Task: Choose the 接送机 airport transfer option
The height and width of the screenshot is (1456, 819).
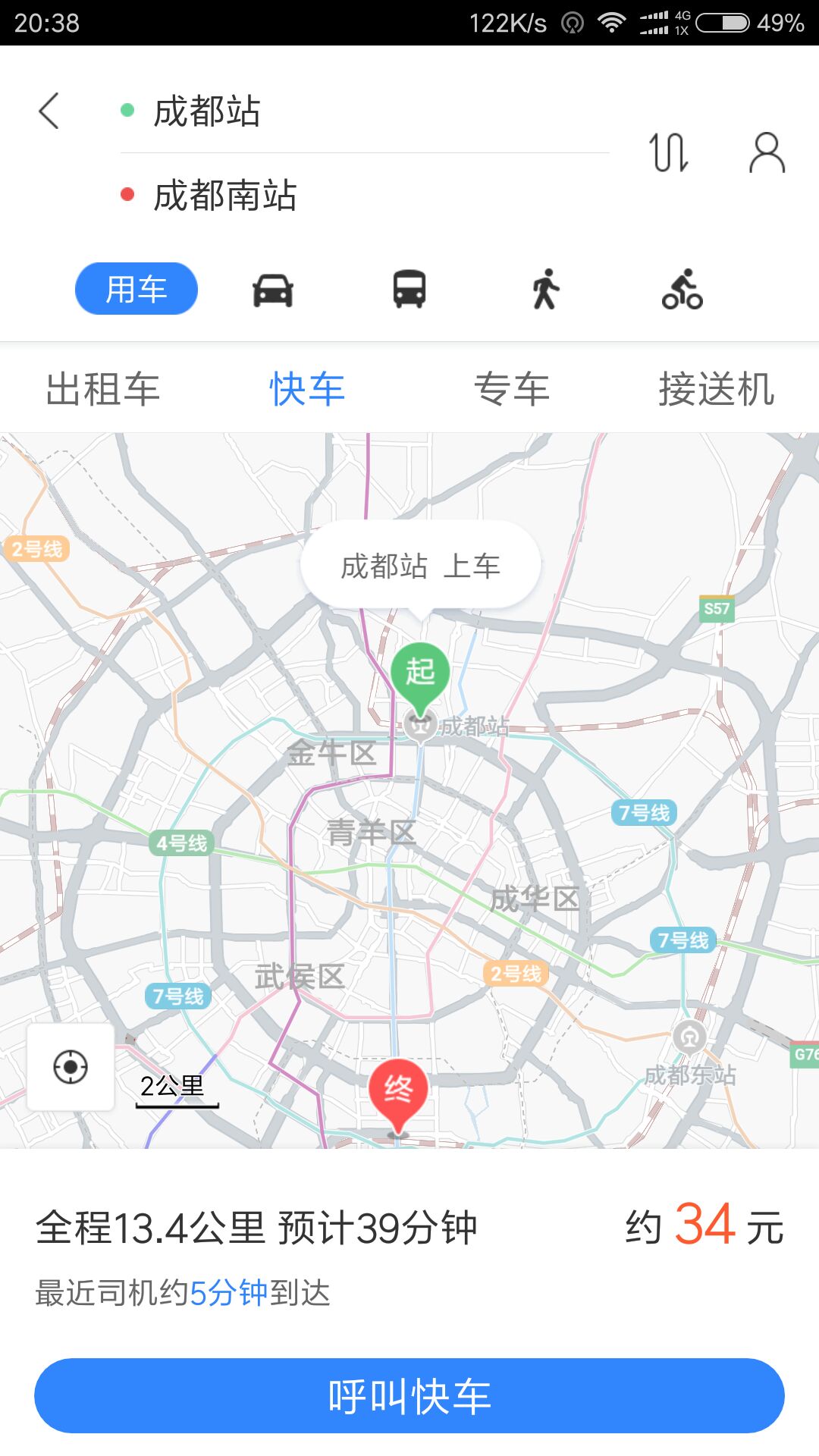Action: point(717,389)
